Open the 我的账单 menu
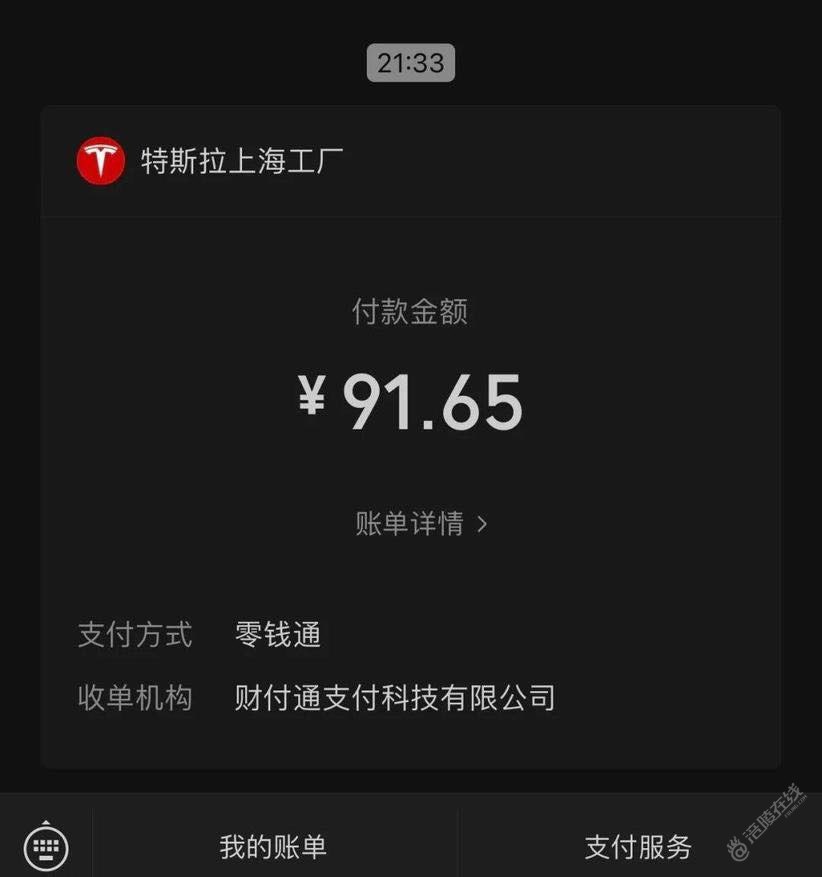Screen dimensions: 822x877 pyautogui.click(x=273, y=847)
